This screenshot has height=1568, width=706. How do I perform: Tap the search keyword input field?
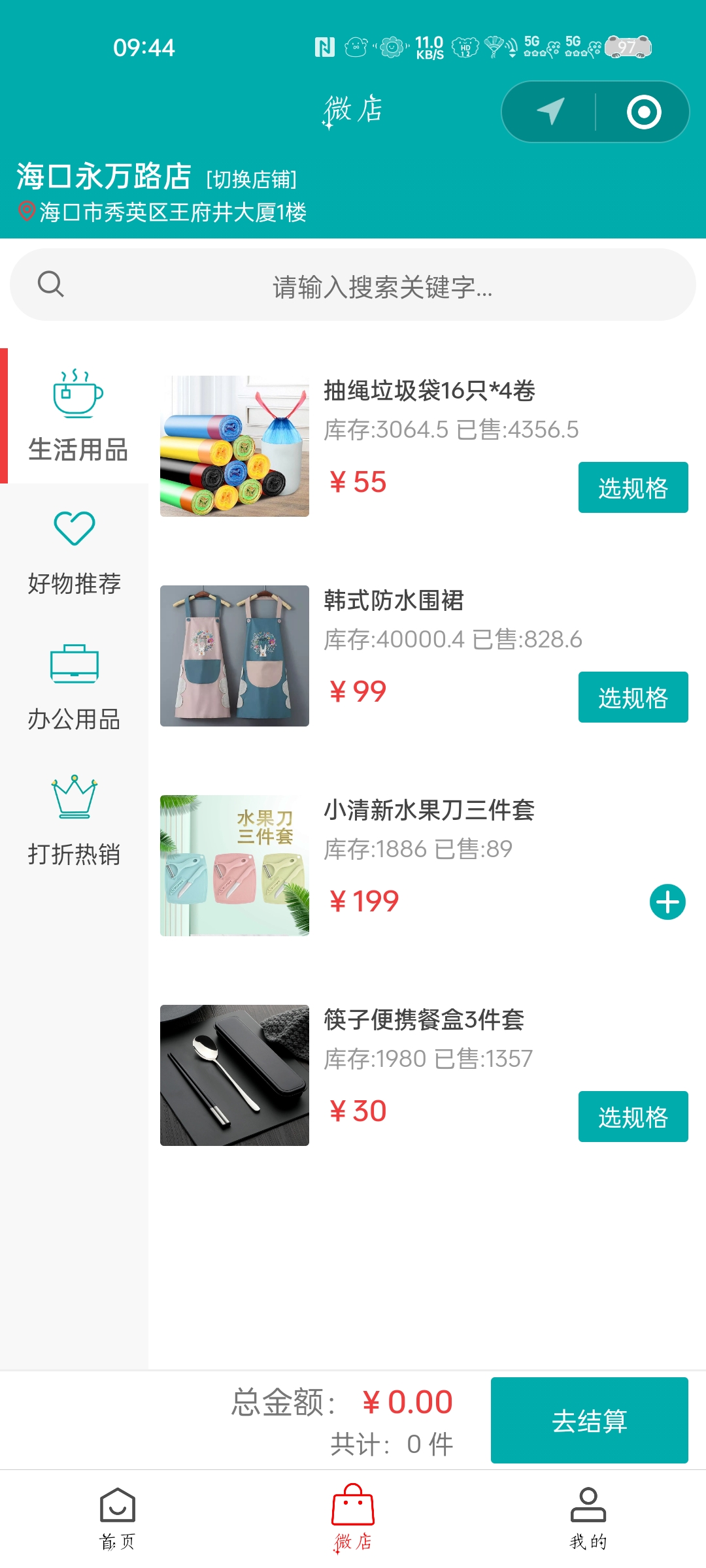click(382, 286)
